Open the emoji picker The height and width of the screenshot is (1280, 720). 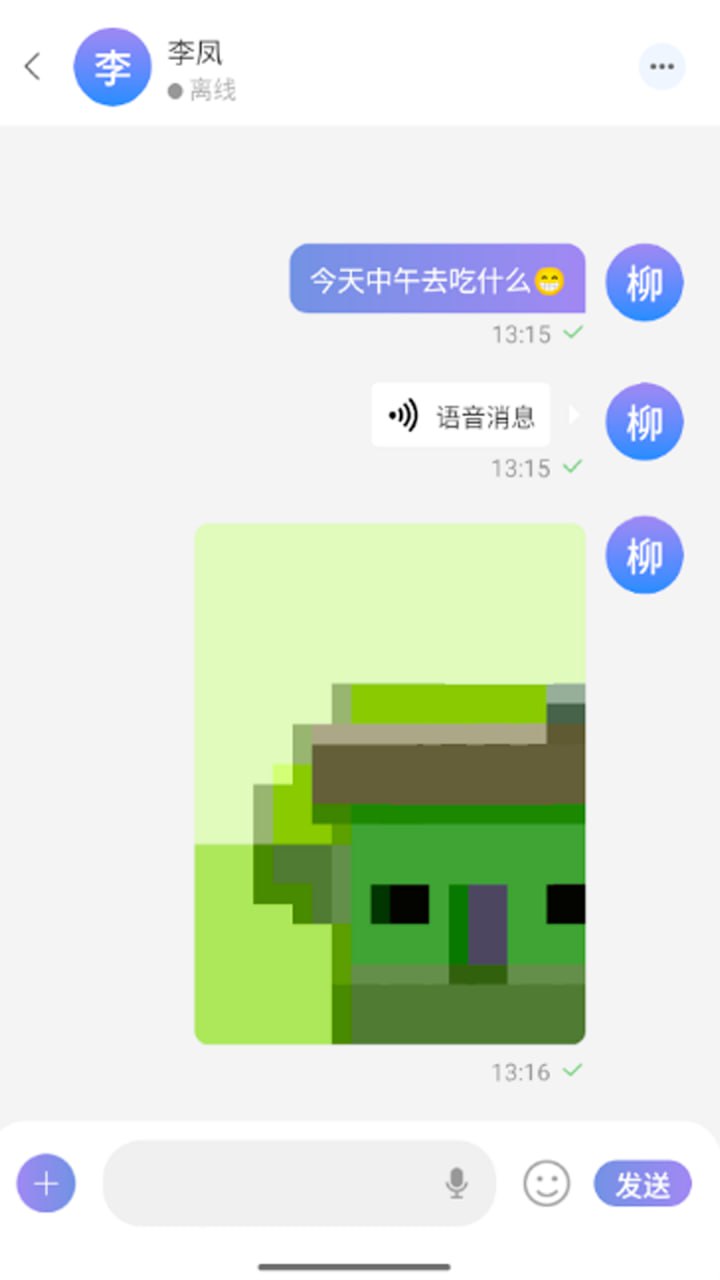[546, 1184]
